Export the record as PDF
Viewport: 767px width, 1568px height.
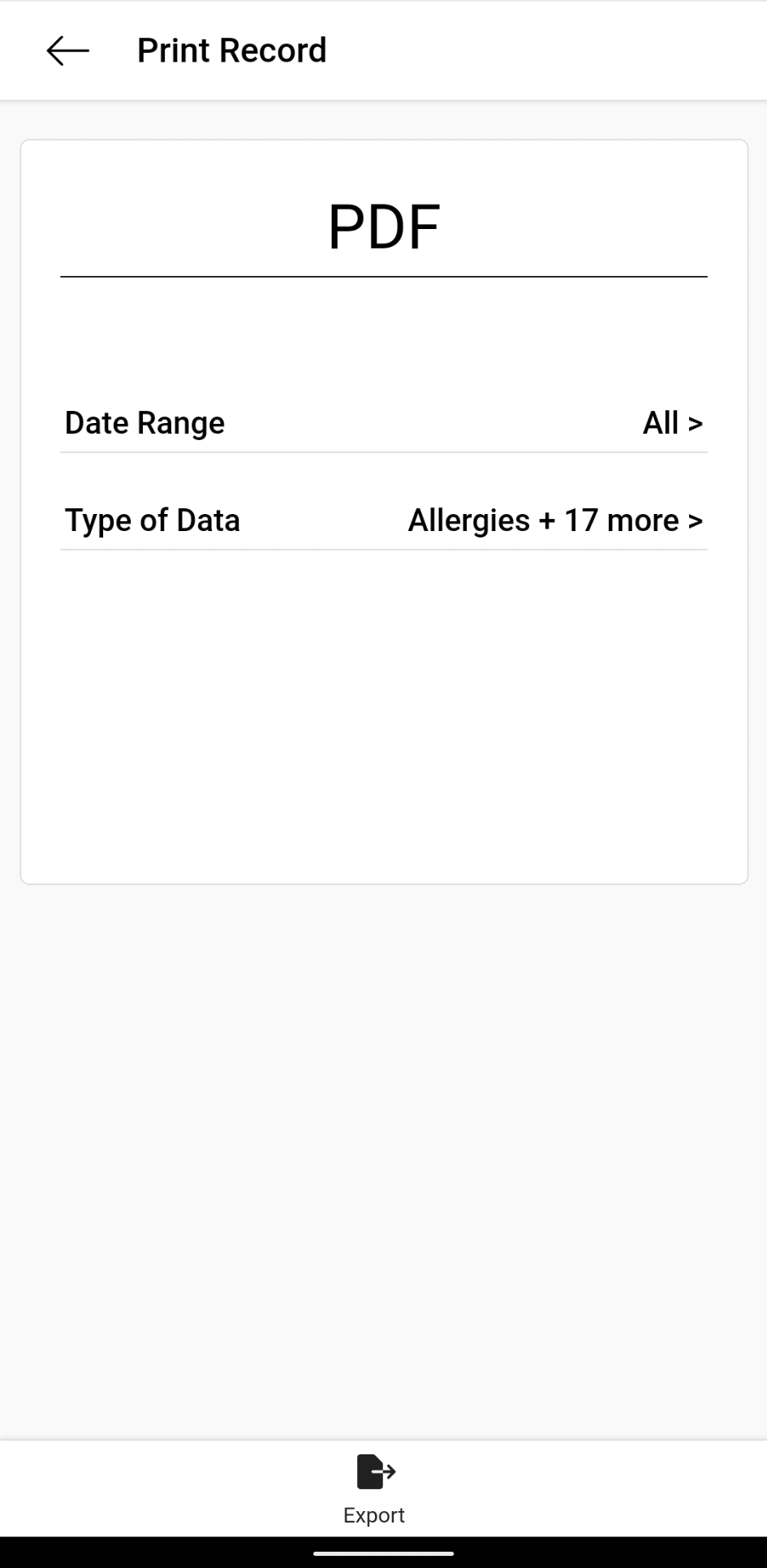click(x=374, y=1489)
